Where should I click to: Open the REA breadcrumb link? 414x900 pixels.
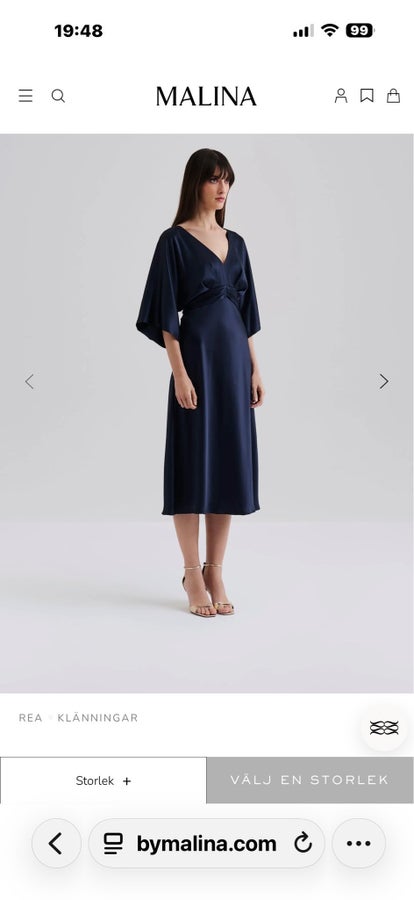click(x=30, y=717)
